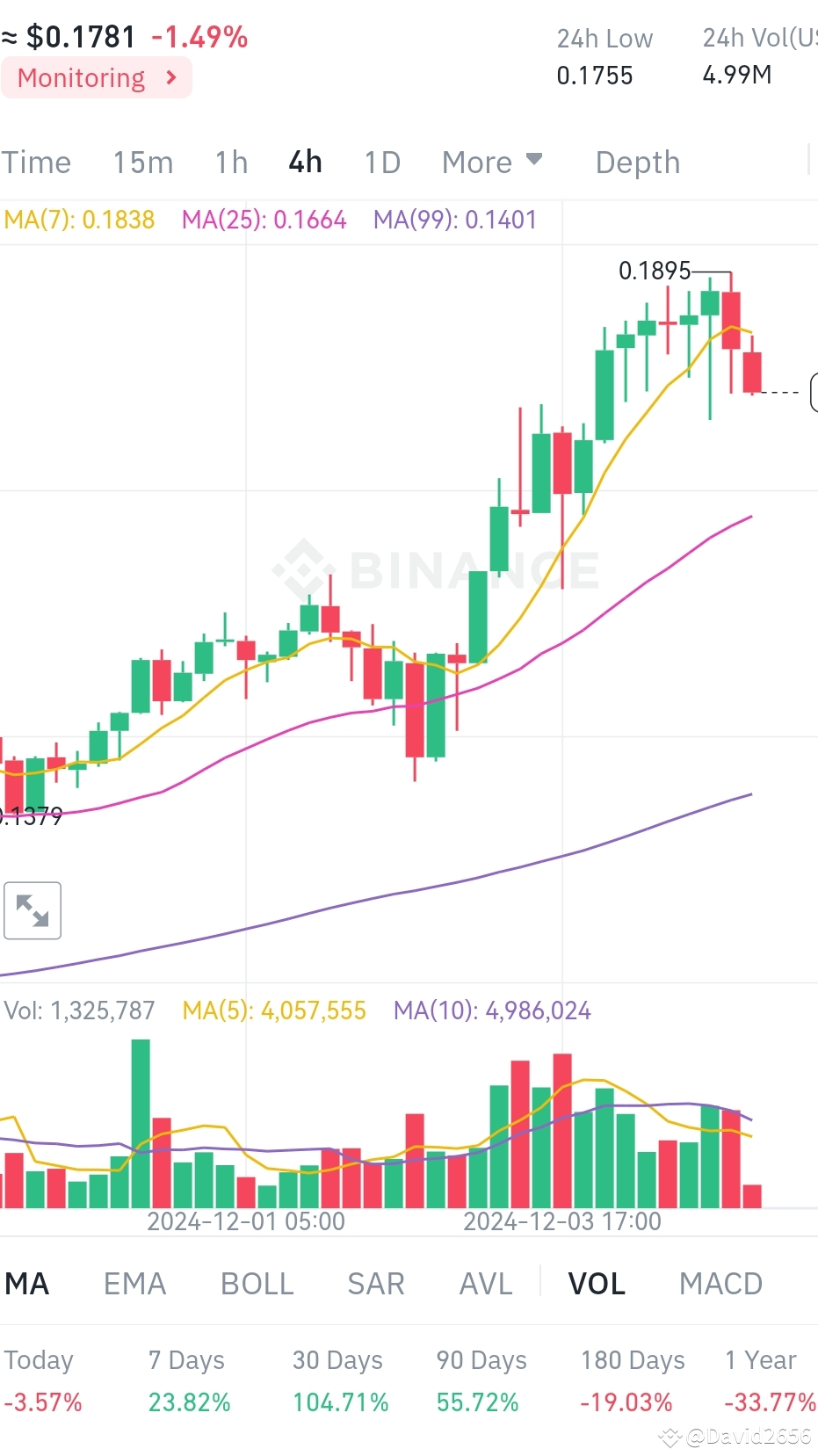This screenshot has width=818, height=1456.
Task: Open the Depth view
Action: pyautogui.click(x=637, y=162)
